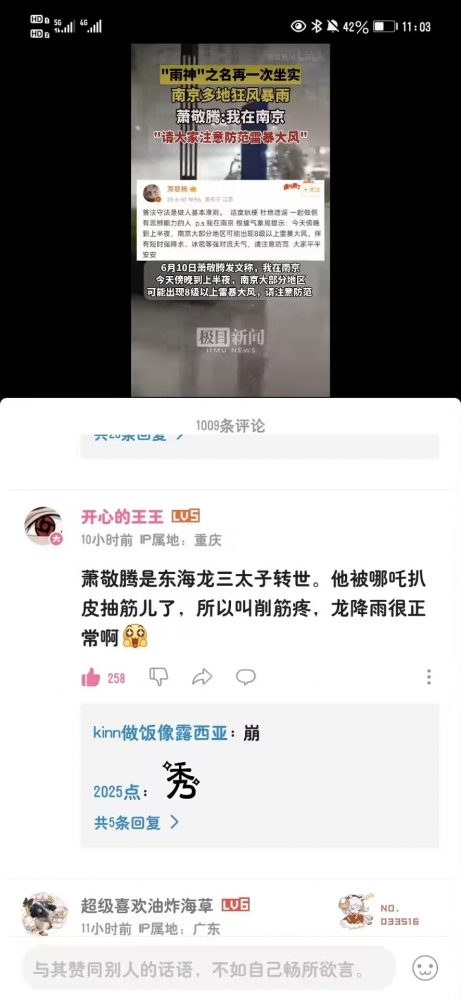Open the user kinn做饭像露西亚
461x1000 pixels.
pos(161,733)
